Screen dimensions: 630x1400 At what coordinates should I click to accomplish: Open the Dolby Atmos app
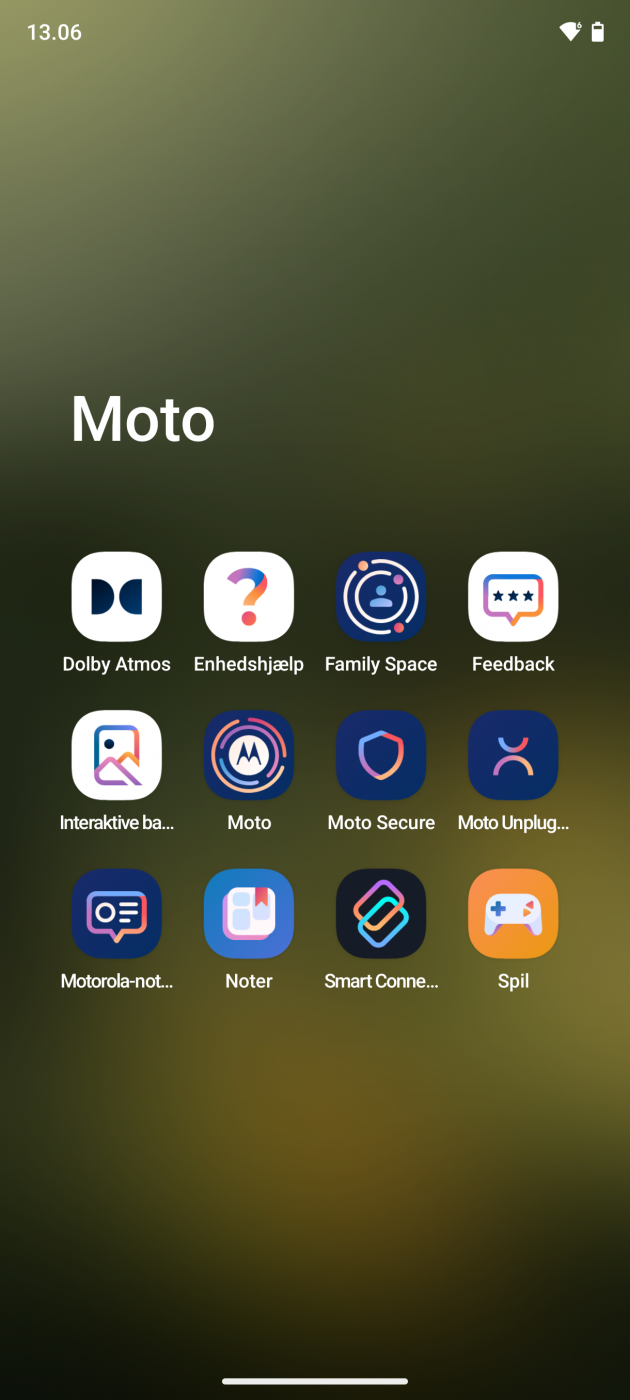click(x=117, y=597)
